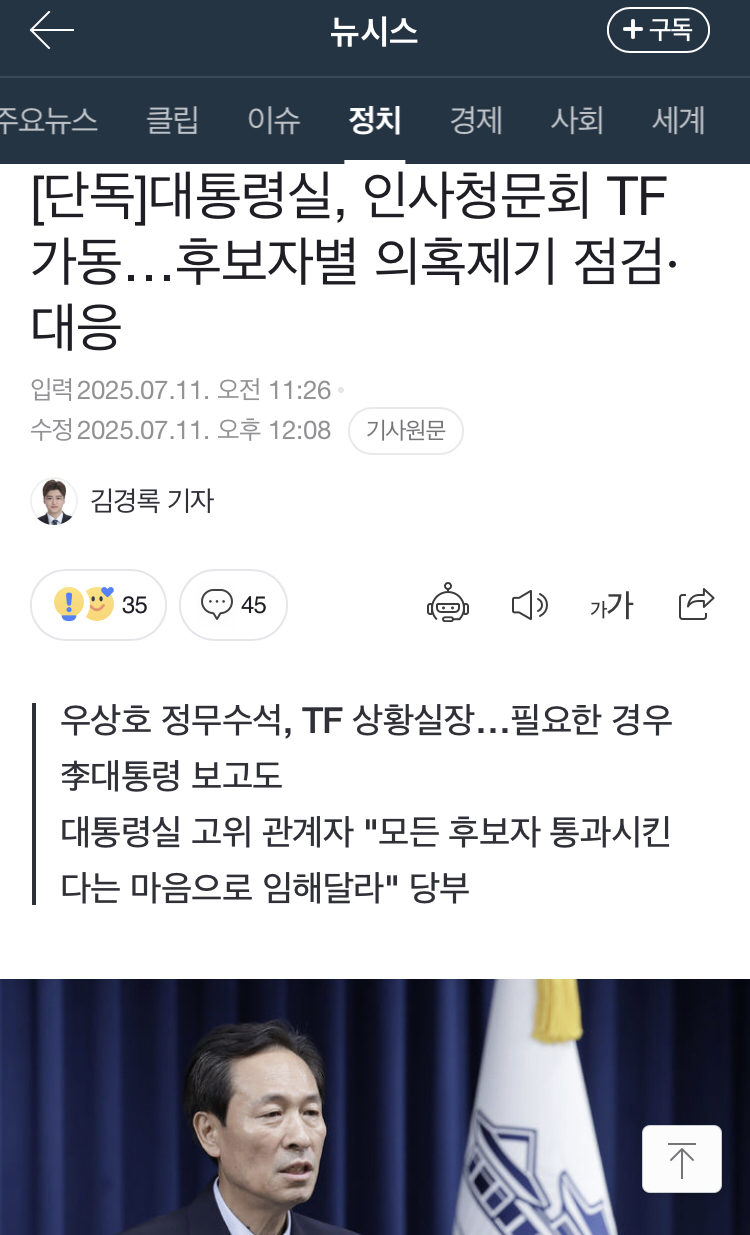
Task: Open reporter 김경록 기자's profile
Action: [123, 501]
